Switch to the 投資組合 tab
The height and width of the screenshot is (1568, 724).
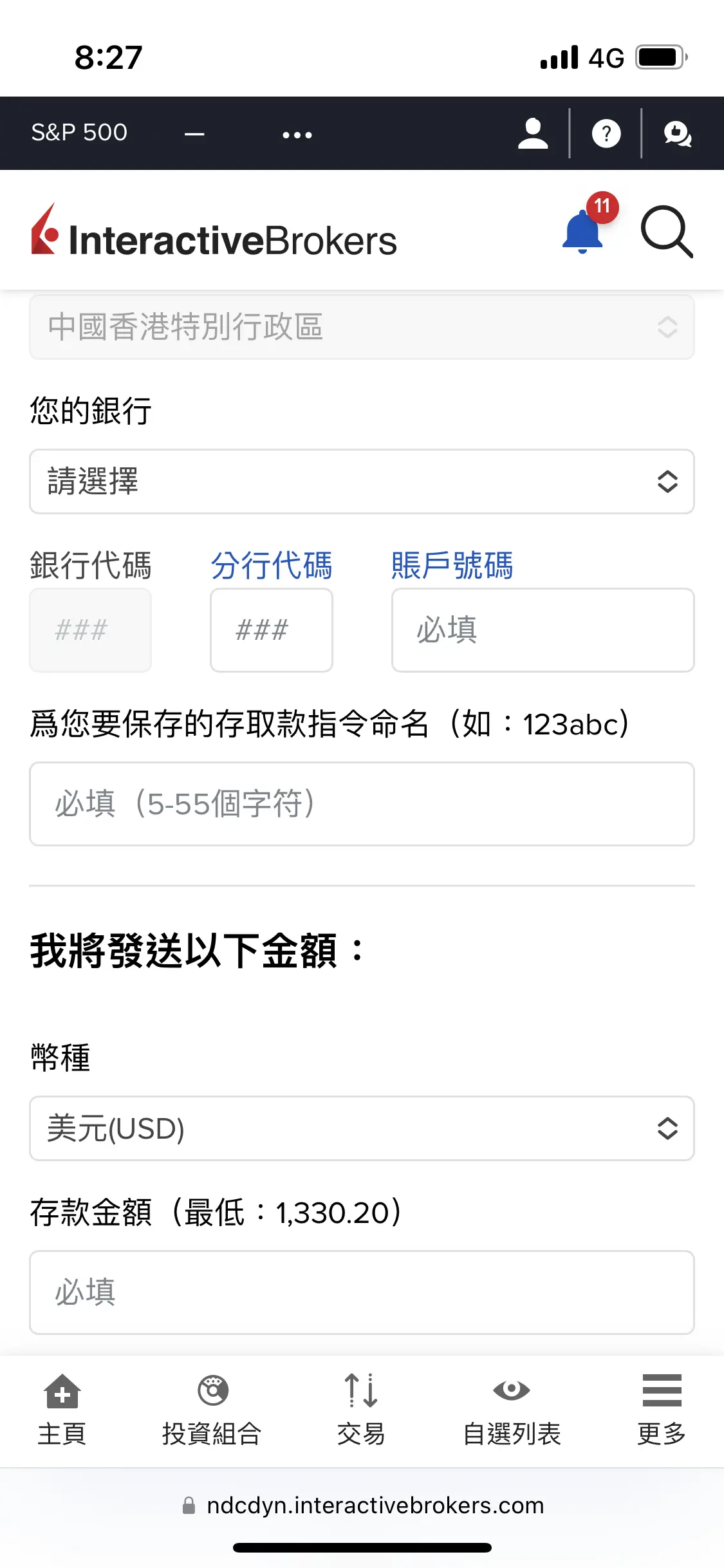(212, 1410)
